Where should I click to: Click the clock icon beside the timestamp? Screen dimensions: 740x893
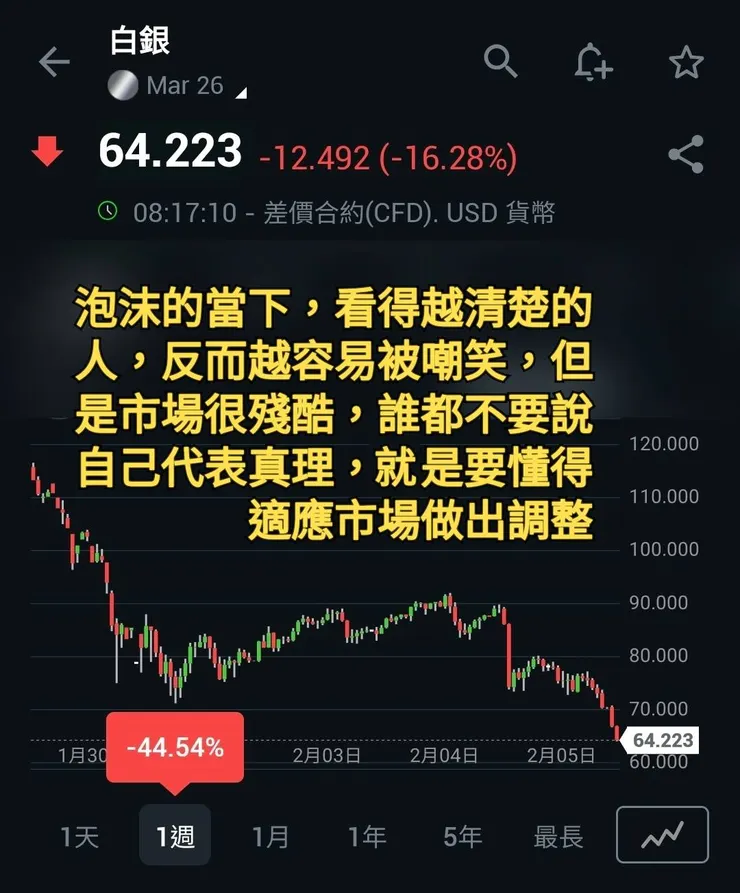[x=110, y=211]
